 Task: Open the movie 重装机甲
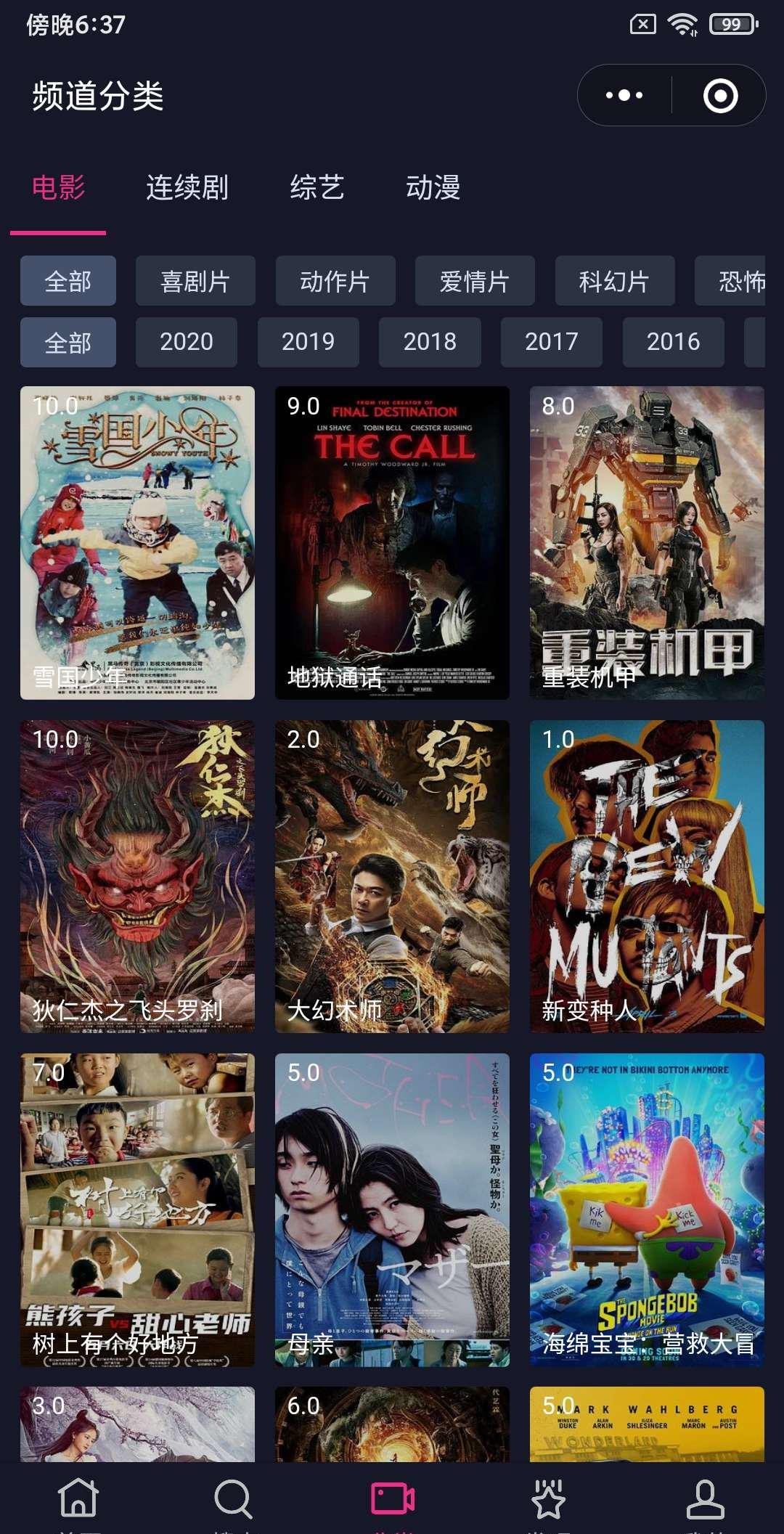[x=647, y=542]
